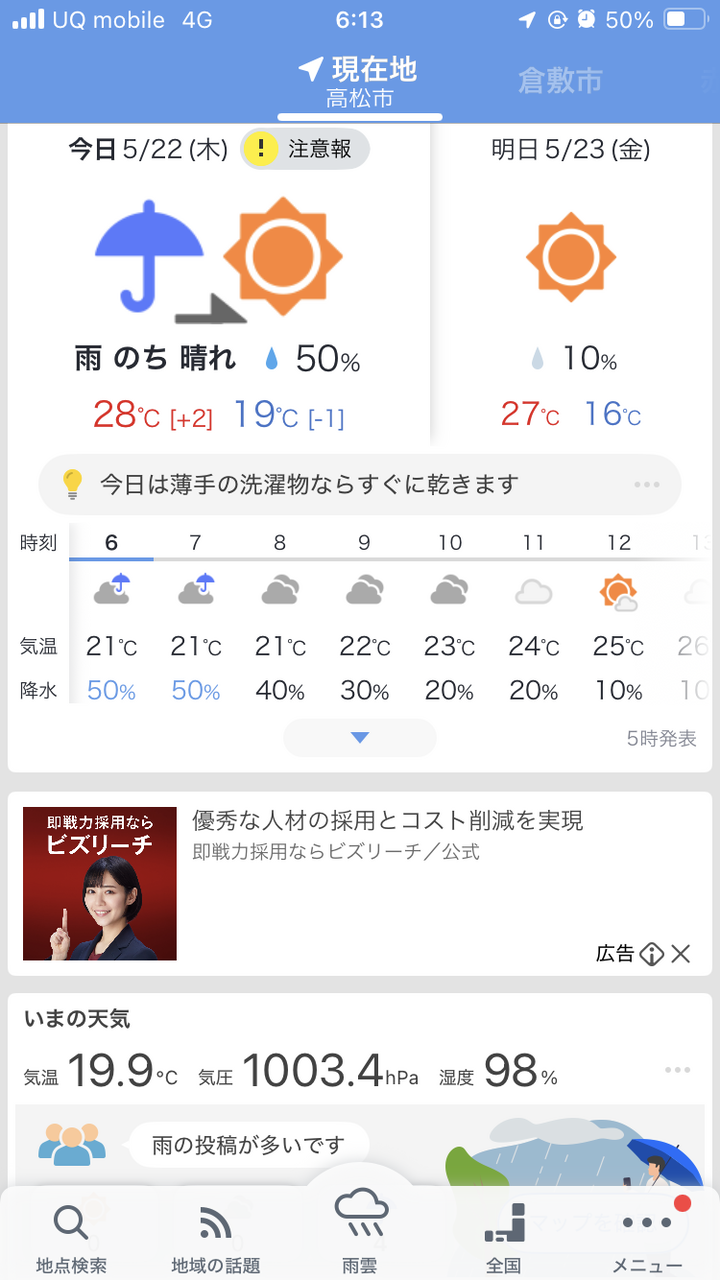View ad info icon next to 広告

(651, 954)
